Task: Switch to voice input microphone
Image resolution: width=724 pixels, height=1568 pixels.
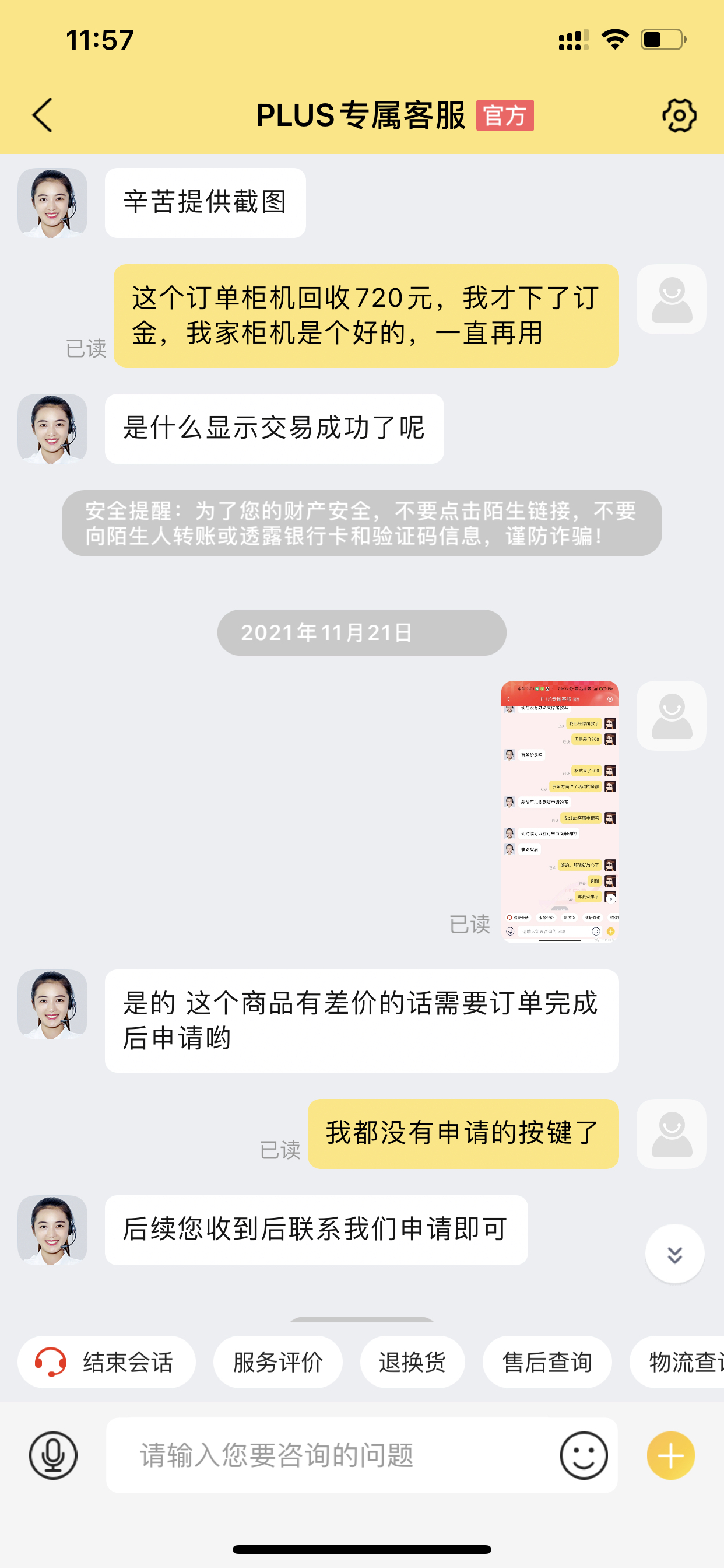Action: click(53, 1455)
